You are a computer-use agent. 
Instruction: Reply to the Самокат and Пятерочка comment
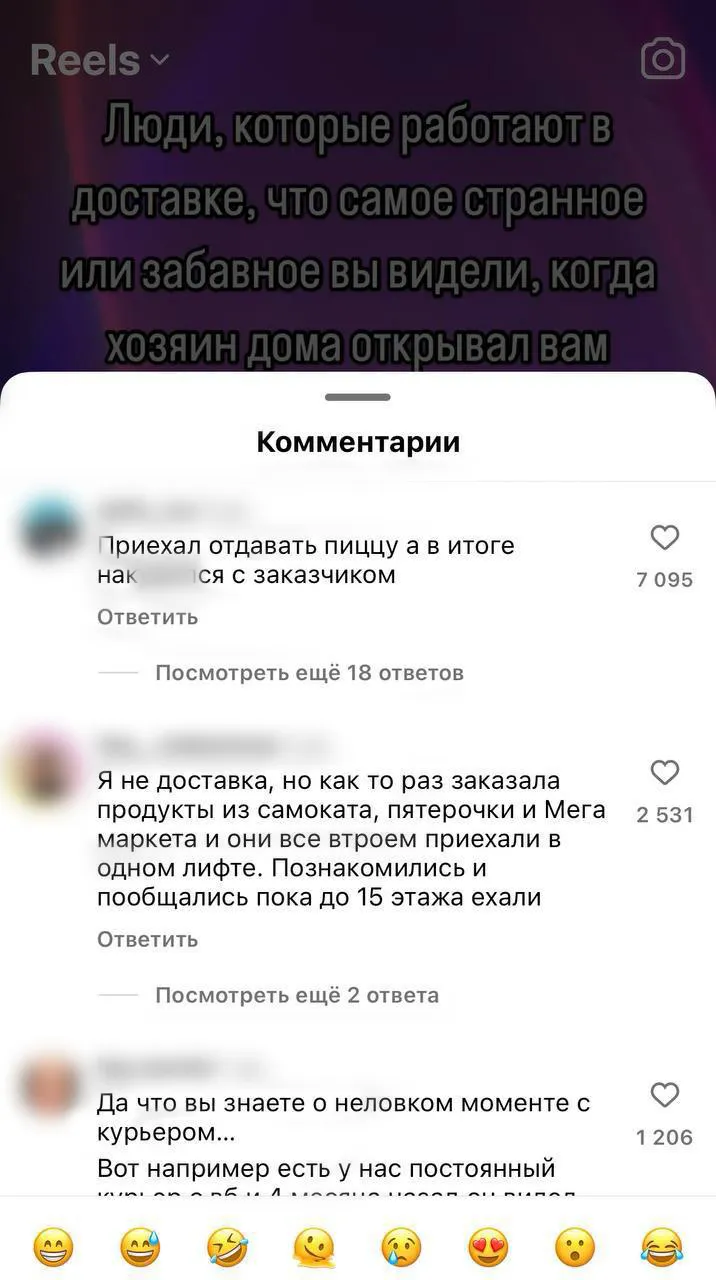(x=147, y=939)
